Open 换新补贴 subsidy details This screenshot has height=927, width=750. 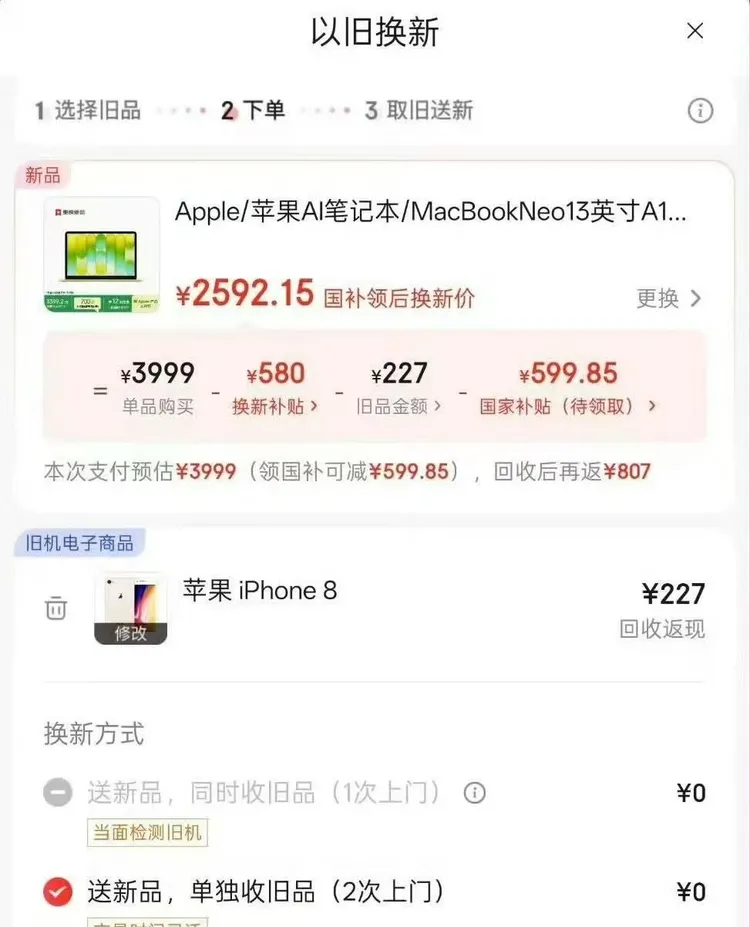275,407
